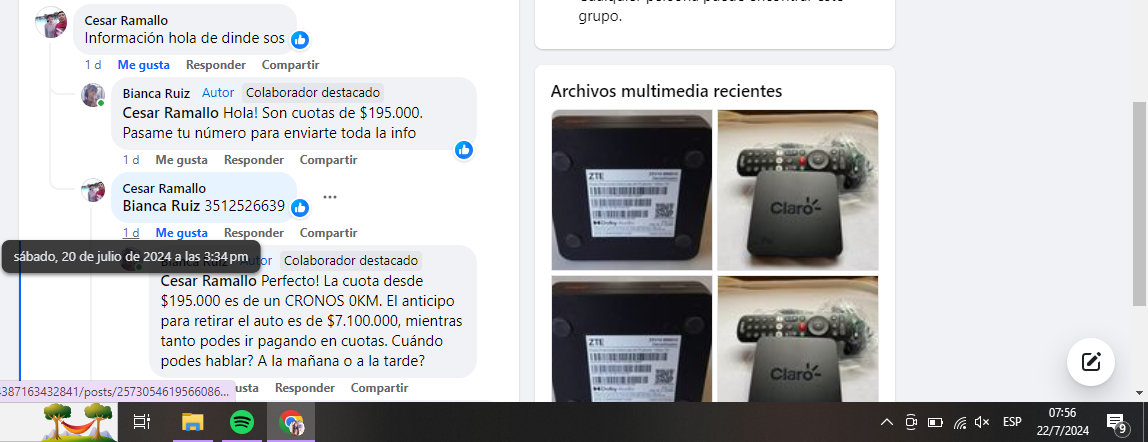The image size is (1148, 442).
Task: Open Cesar Ramallo's profile from top comment
Action: point(126,20)
